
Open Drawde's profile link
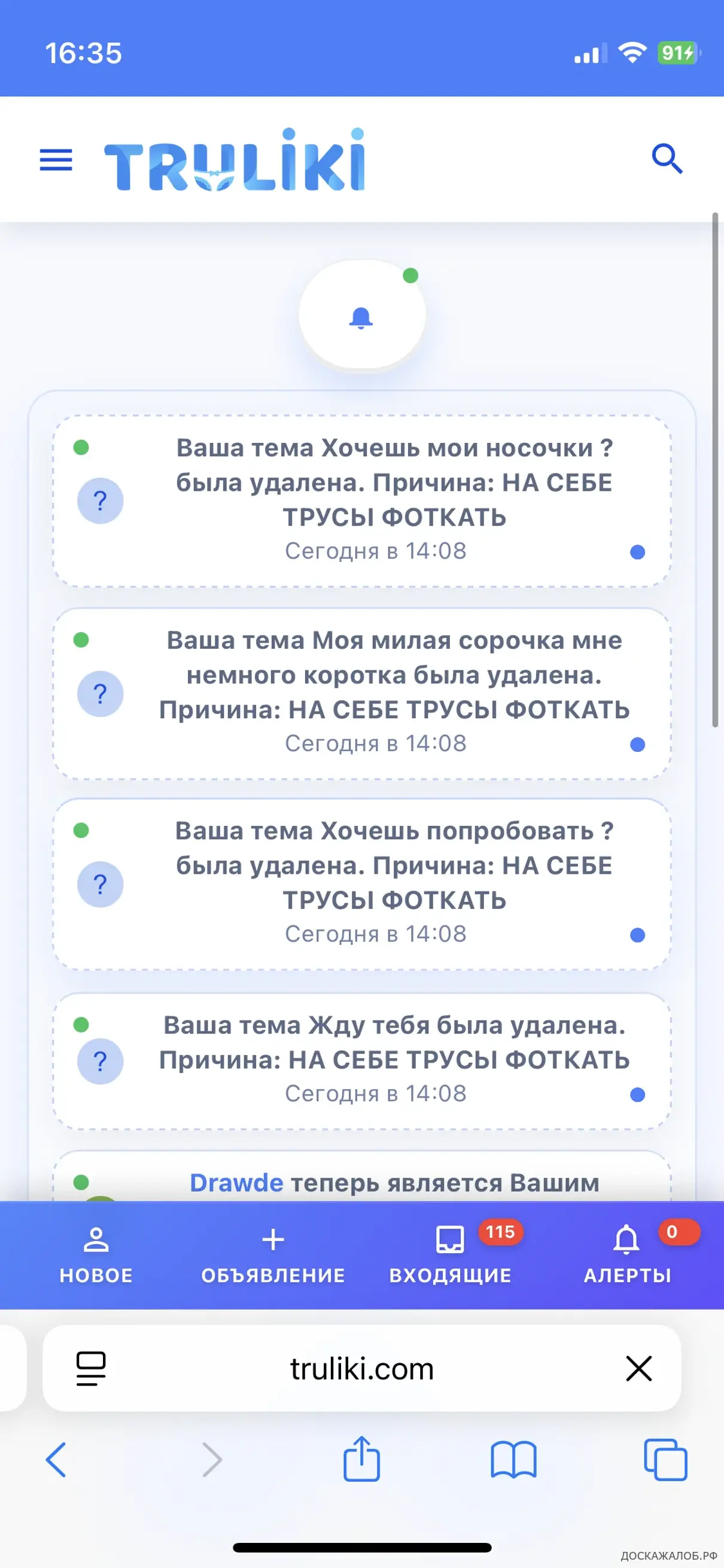tap(236, 1182)
